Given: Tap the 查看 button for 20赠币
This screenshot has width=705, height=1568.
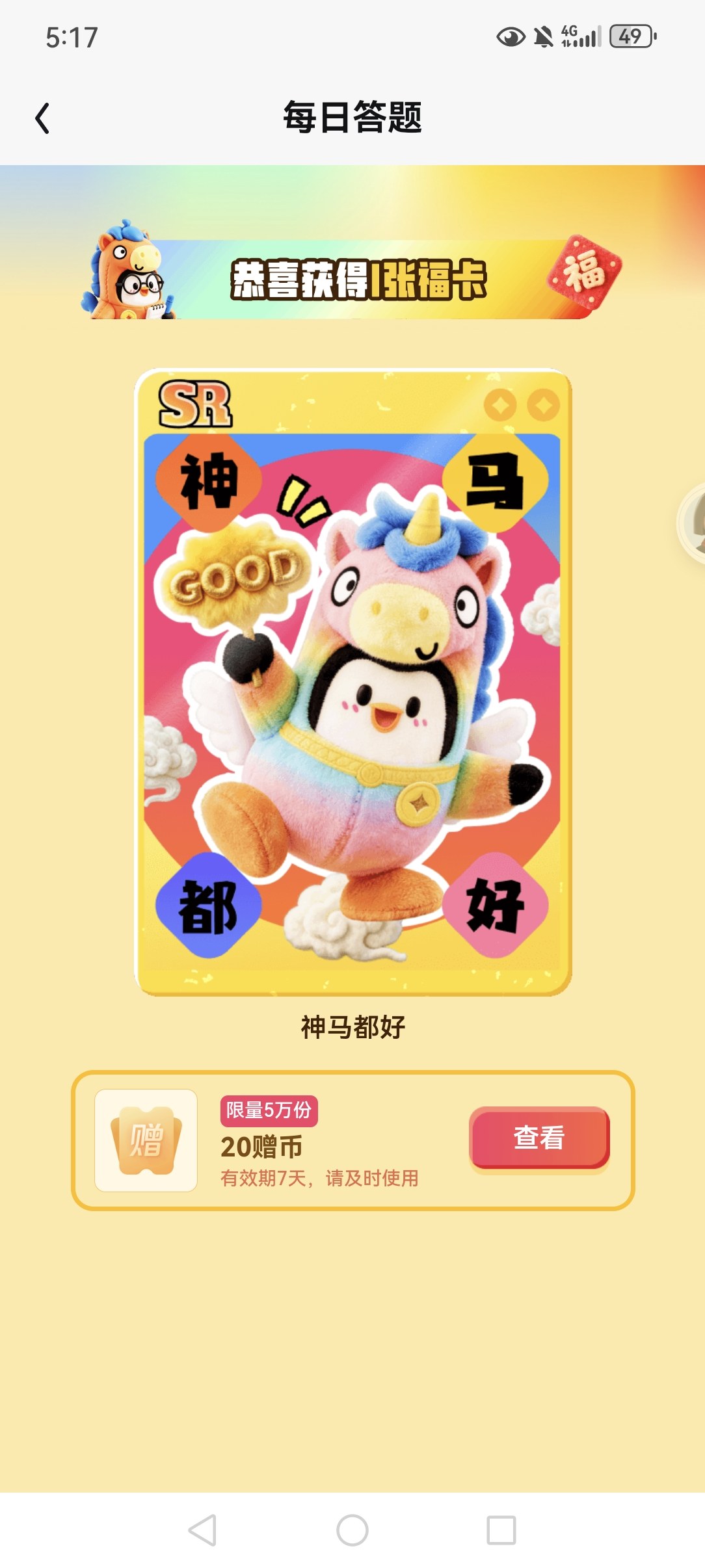Looking at the screenshot, I should [539, 1138].
